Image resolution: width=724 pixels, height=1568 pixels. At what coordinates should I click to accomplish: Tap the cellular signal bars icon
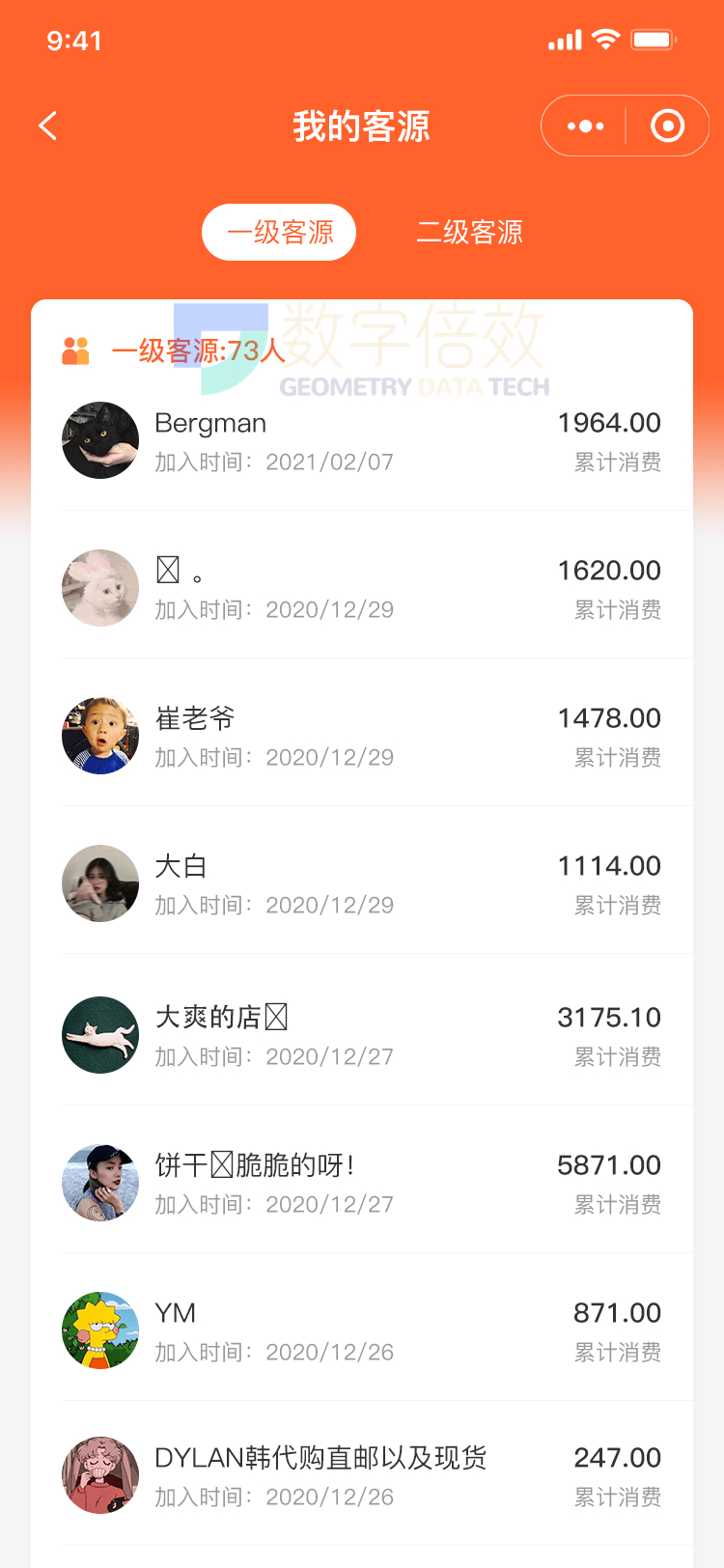click(x=565, y=40)
